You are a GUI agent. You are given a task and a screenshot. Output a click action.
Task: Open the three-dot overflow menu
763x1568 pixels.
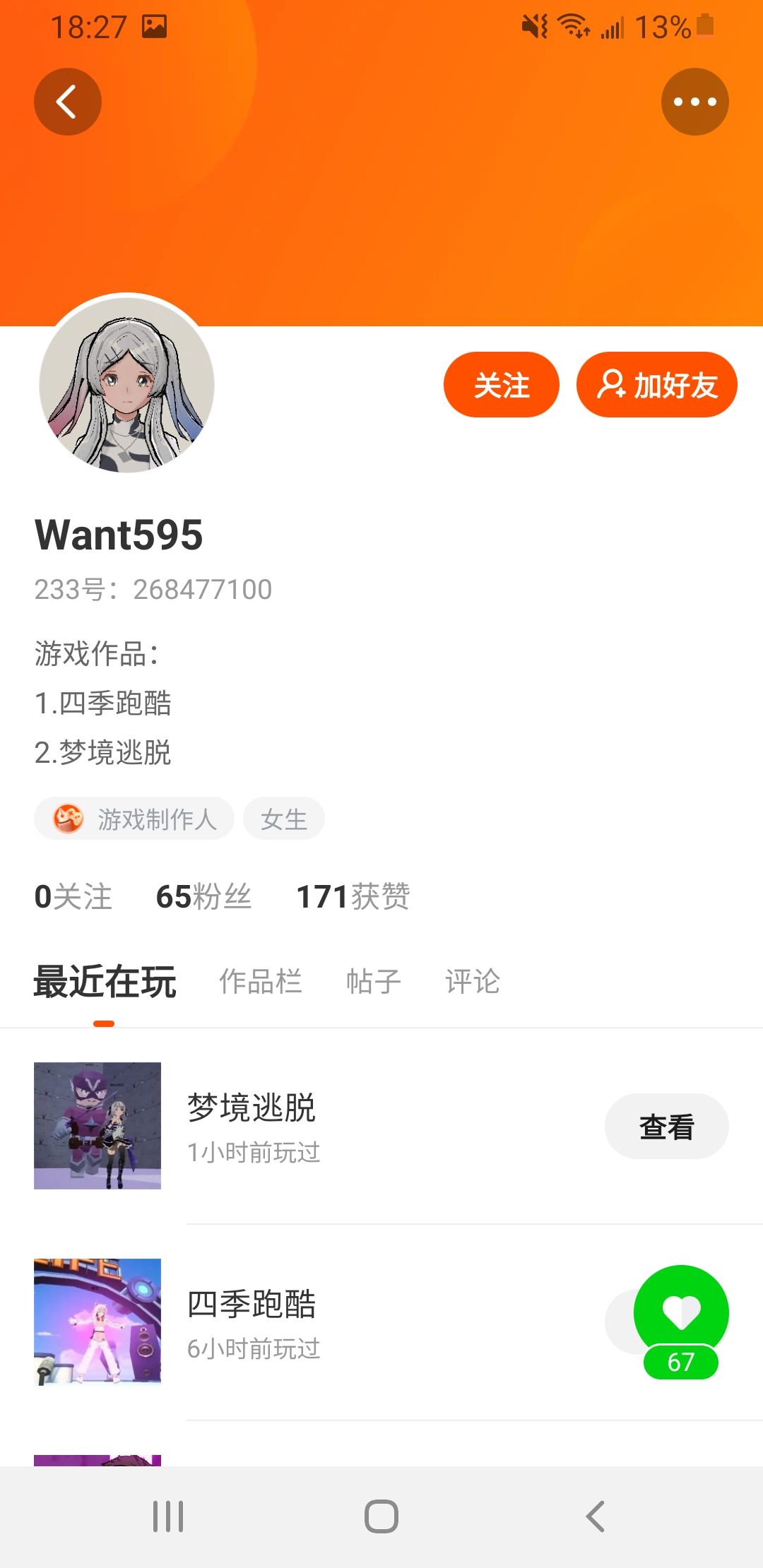(694, 102)
